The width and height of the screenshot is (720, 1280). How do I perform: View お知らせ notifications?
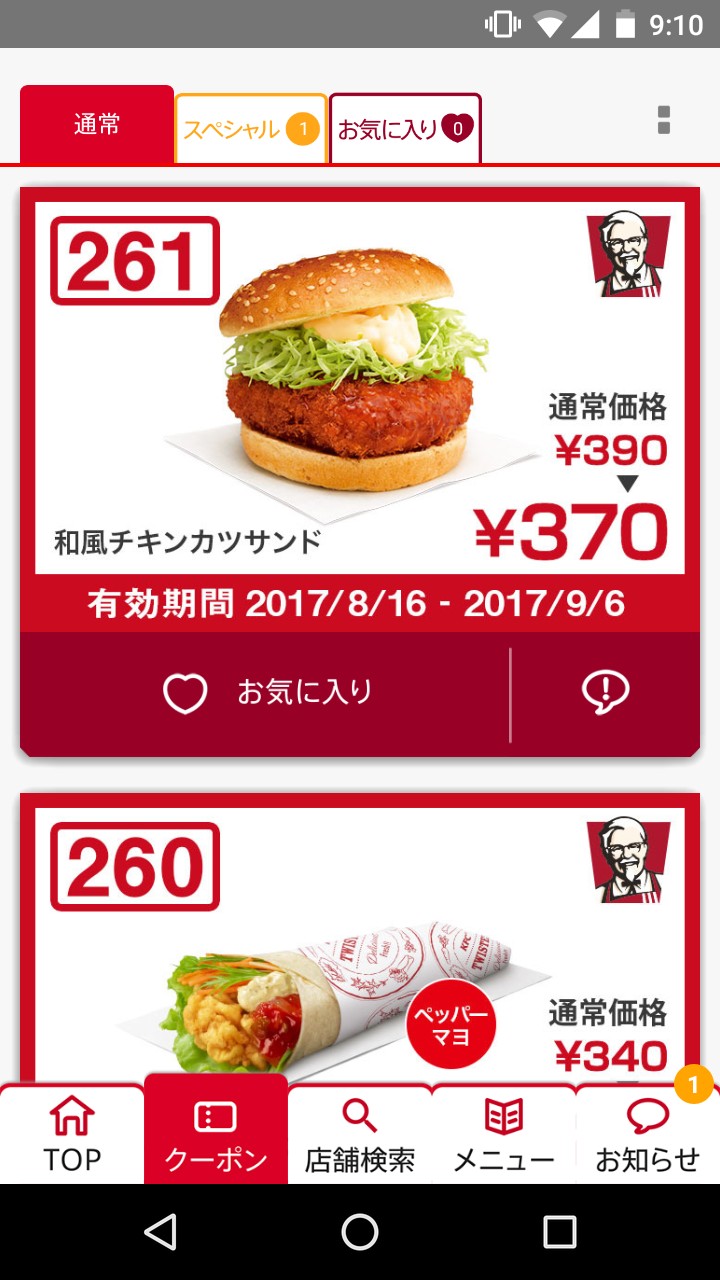[x=648, y=1136]
